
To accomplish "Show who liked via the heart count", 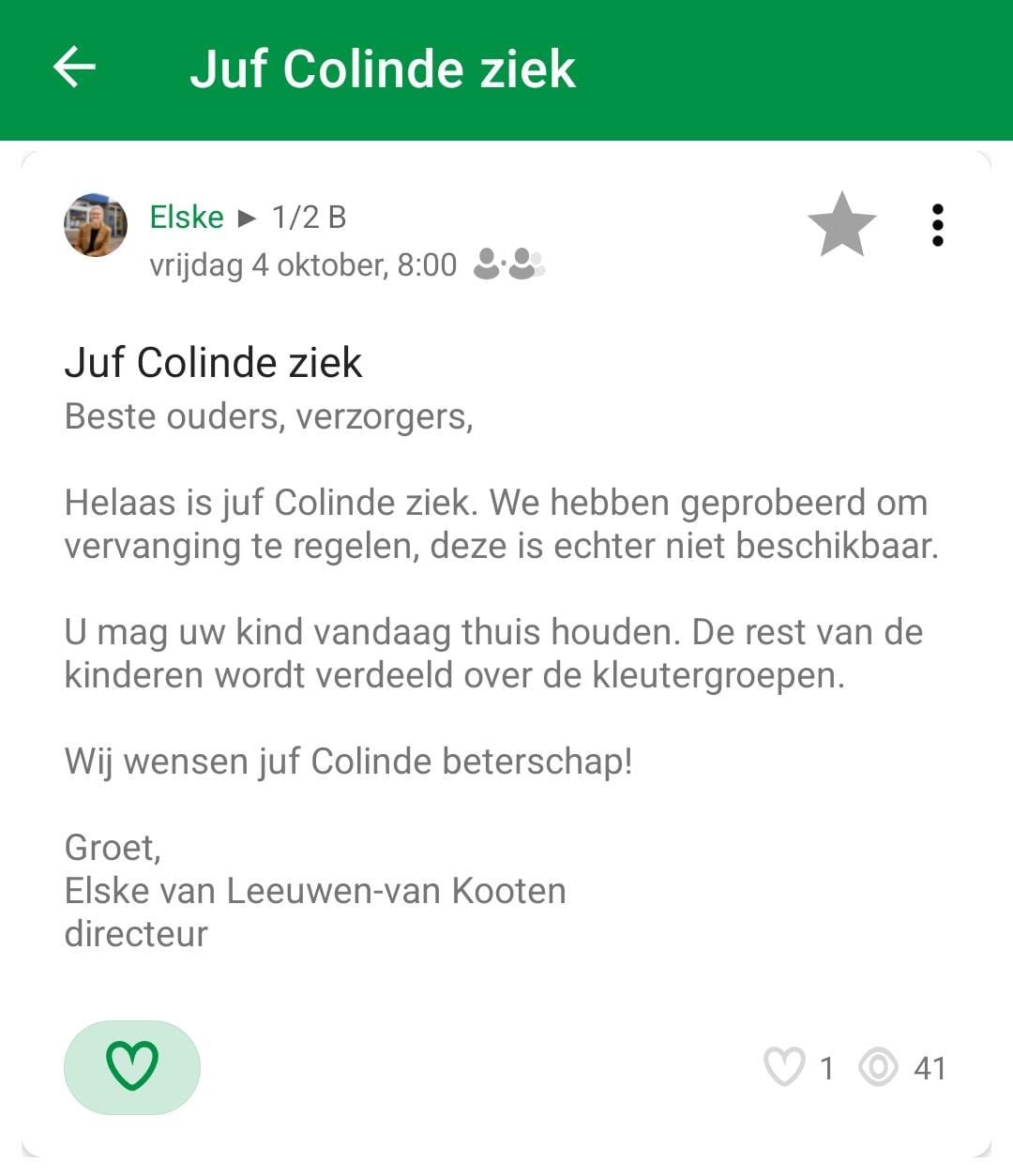I will click(799, 1067).
